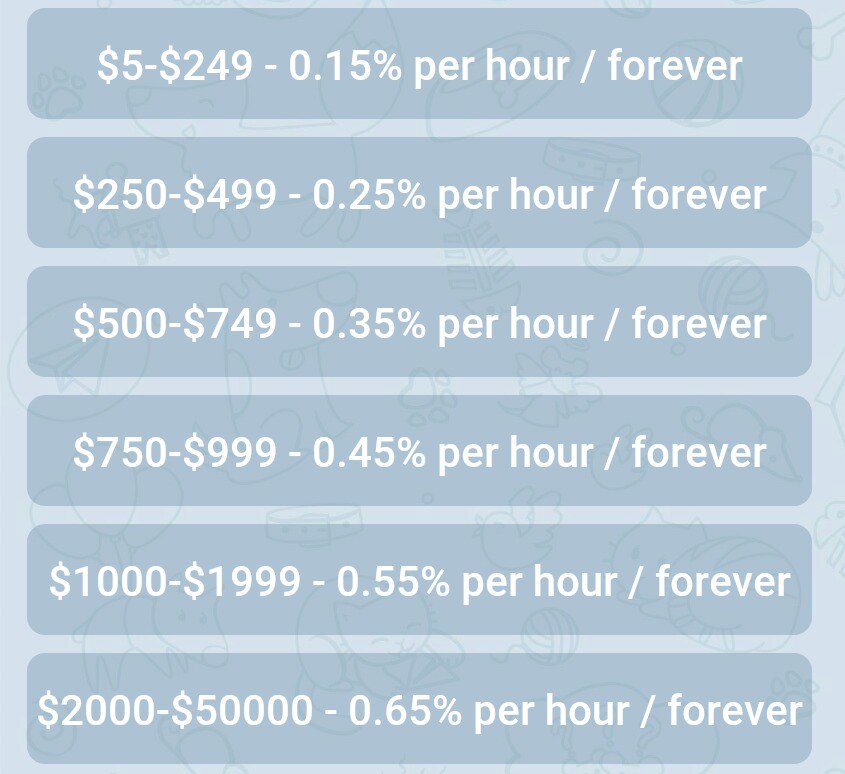Tap the $1000-$1999 plan at 0.55% hourly
The width and height of the screenshot is (845, 774).
(x=419, y=580)
